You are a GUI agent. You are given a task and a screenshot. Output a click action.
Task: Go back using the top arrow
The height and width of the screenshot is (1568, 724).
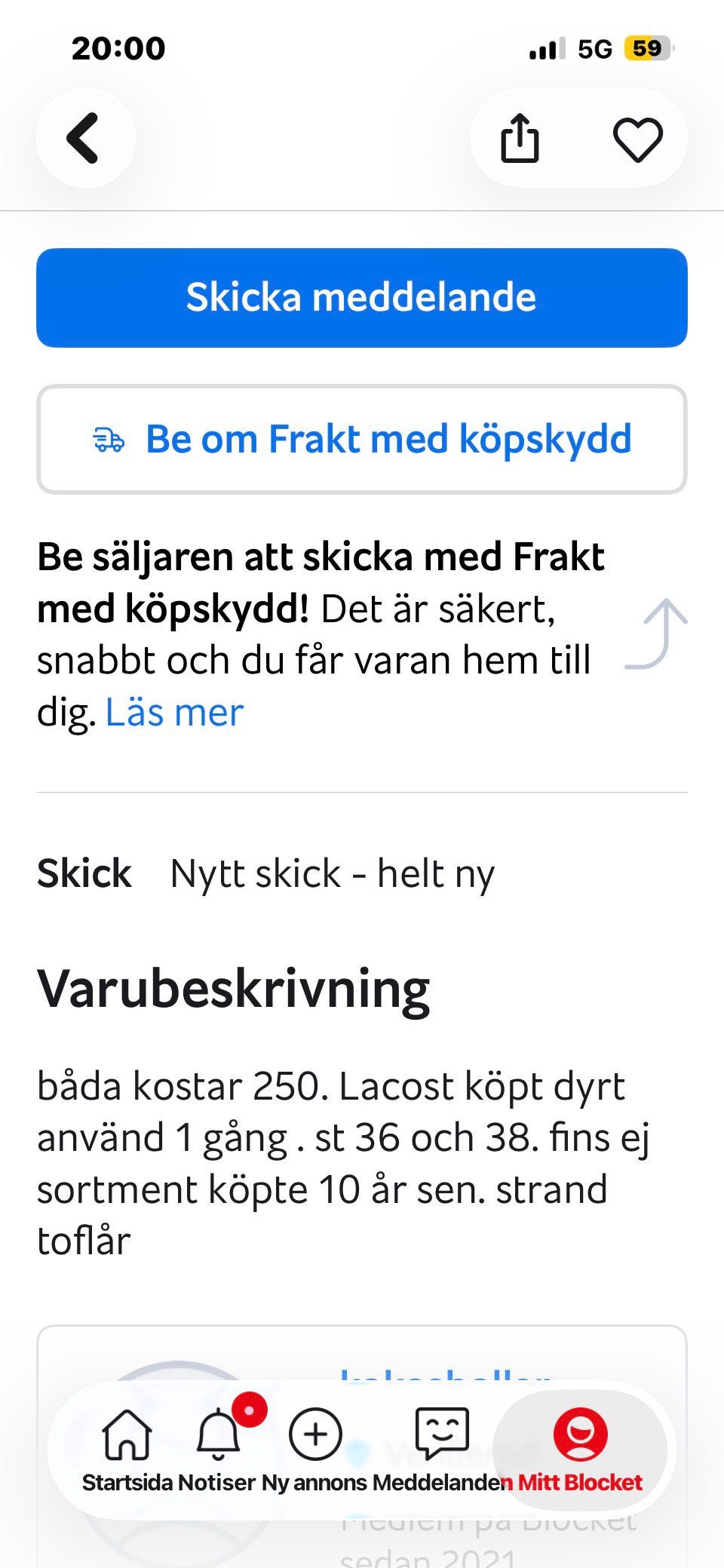click(x=85, y=138)
